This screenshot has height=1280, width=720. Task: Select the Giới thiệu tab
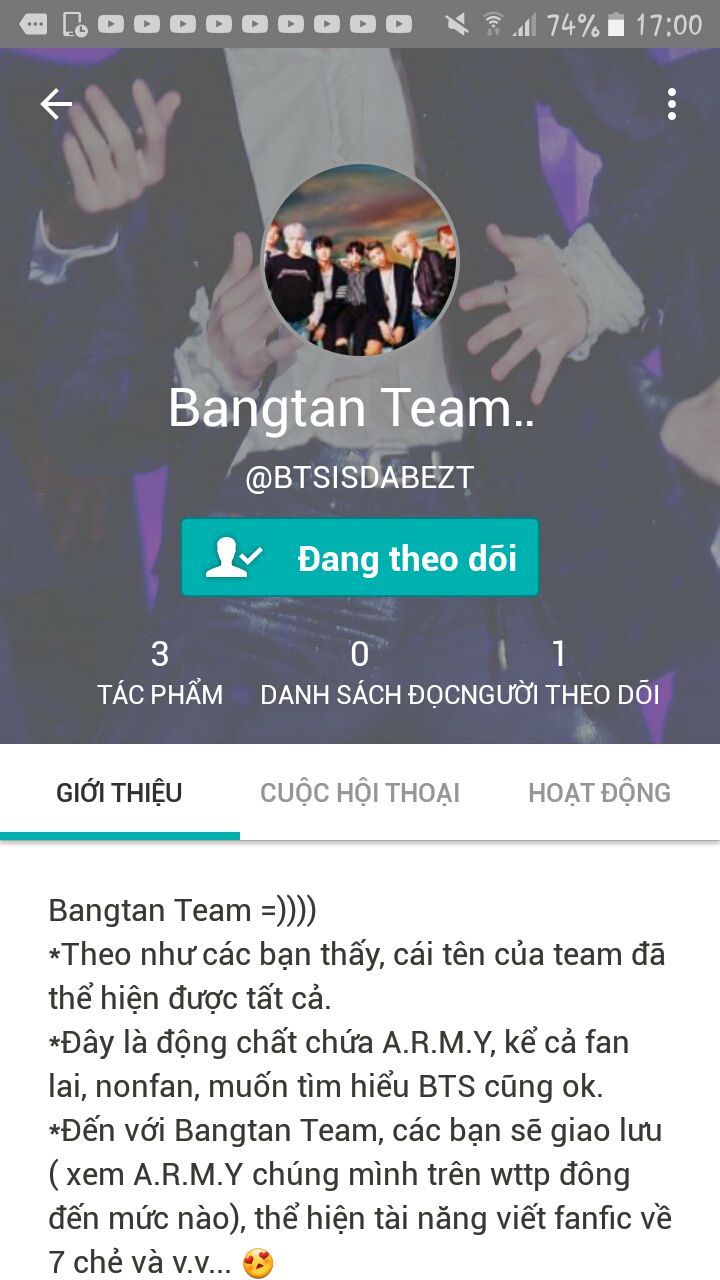[120, 793]
